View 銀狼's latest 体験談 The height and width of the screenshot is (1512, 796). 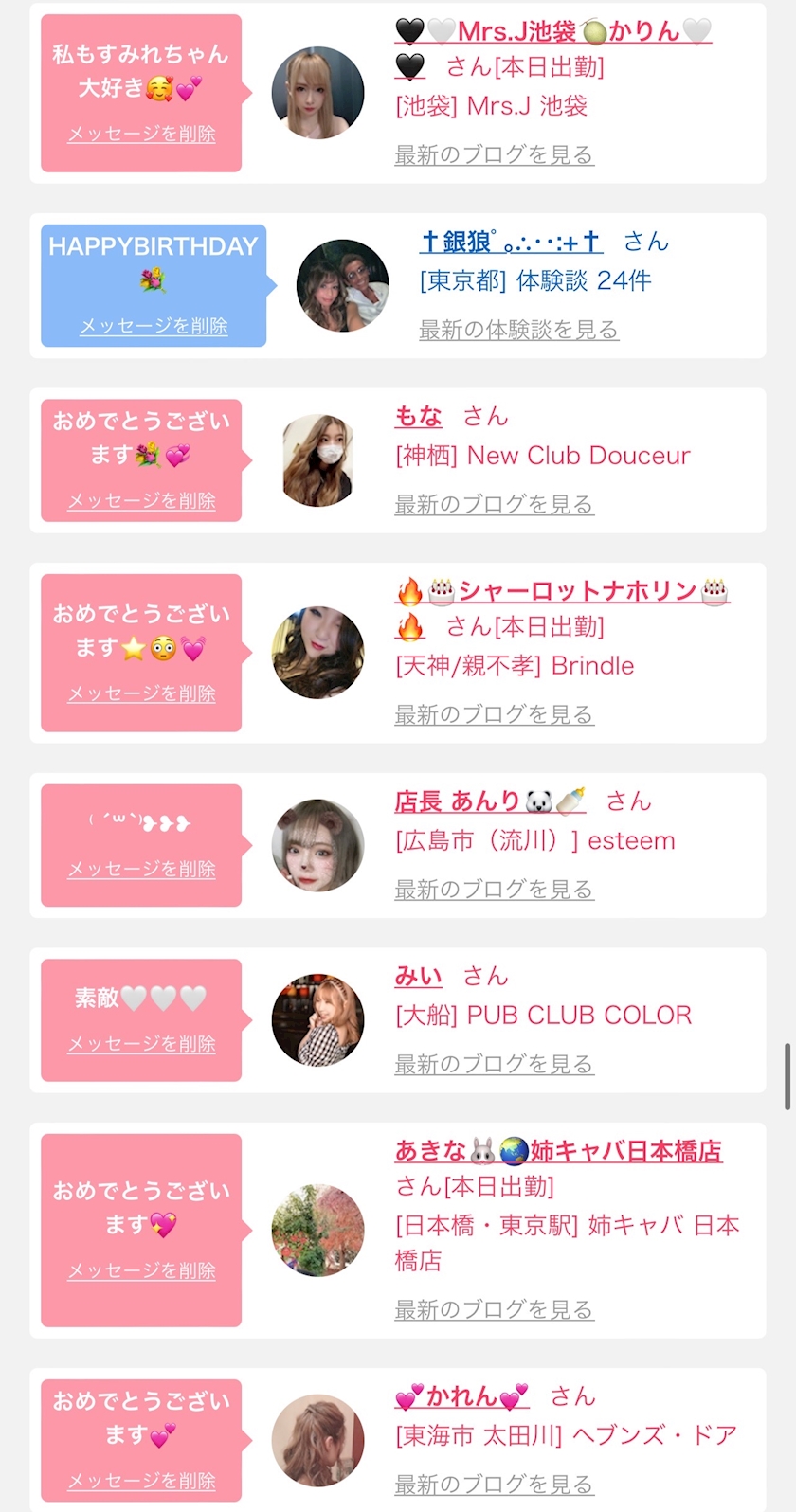pyautogui.click(x=518, y=330)
